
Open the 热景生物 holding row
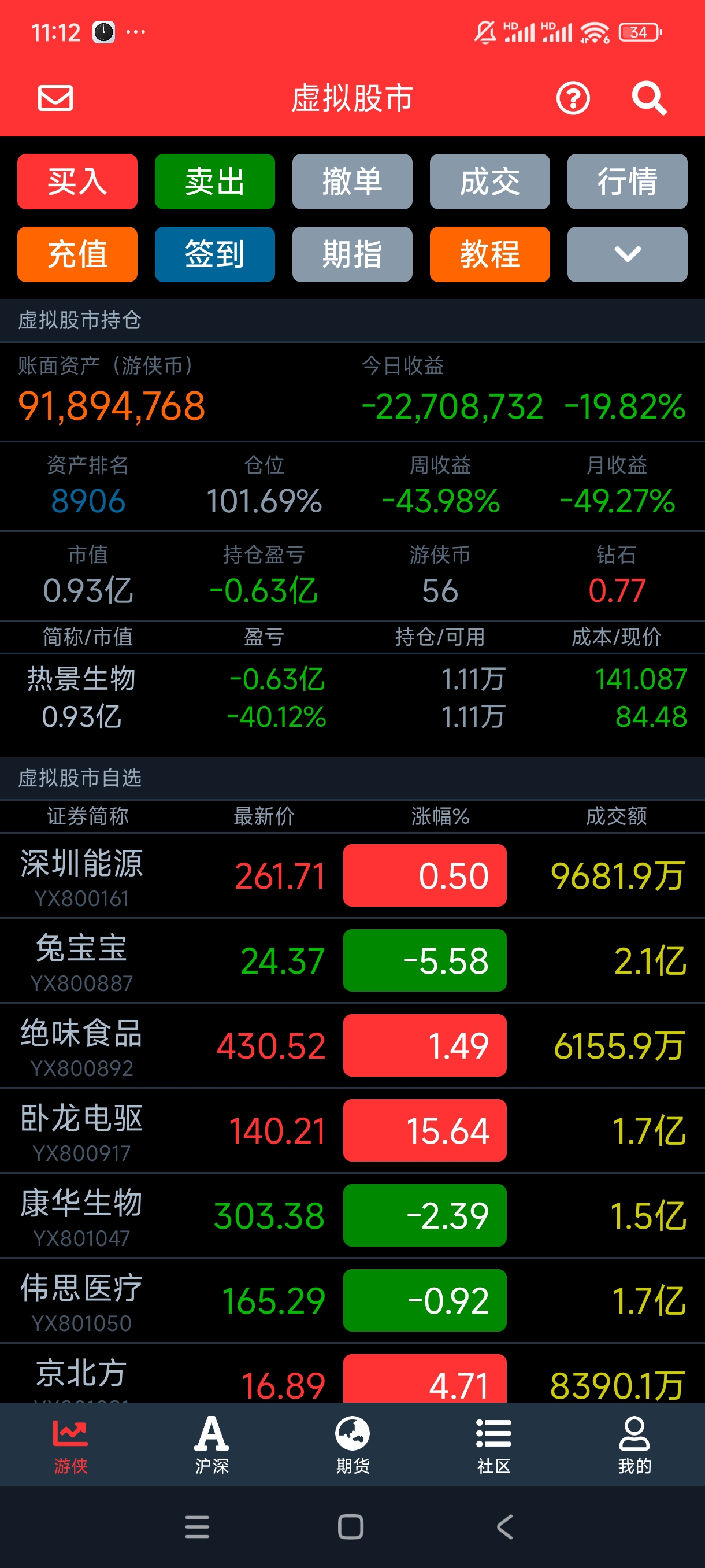tap(352, 698)
